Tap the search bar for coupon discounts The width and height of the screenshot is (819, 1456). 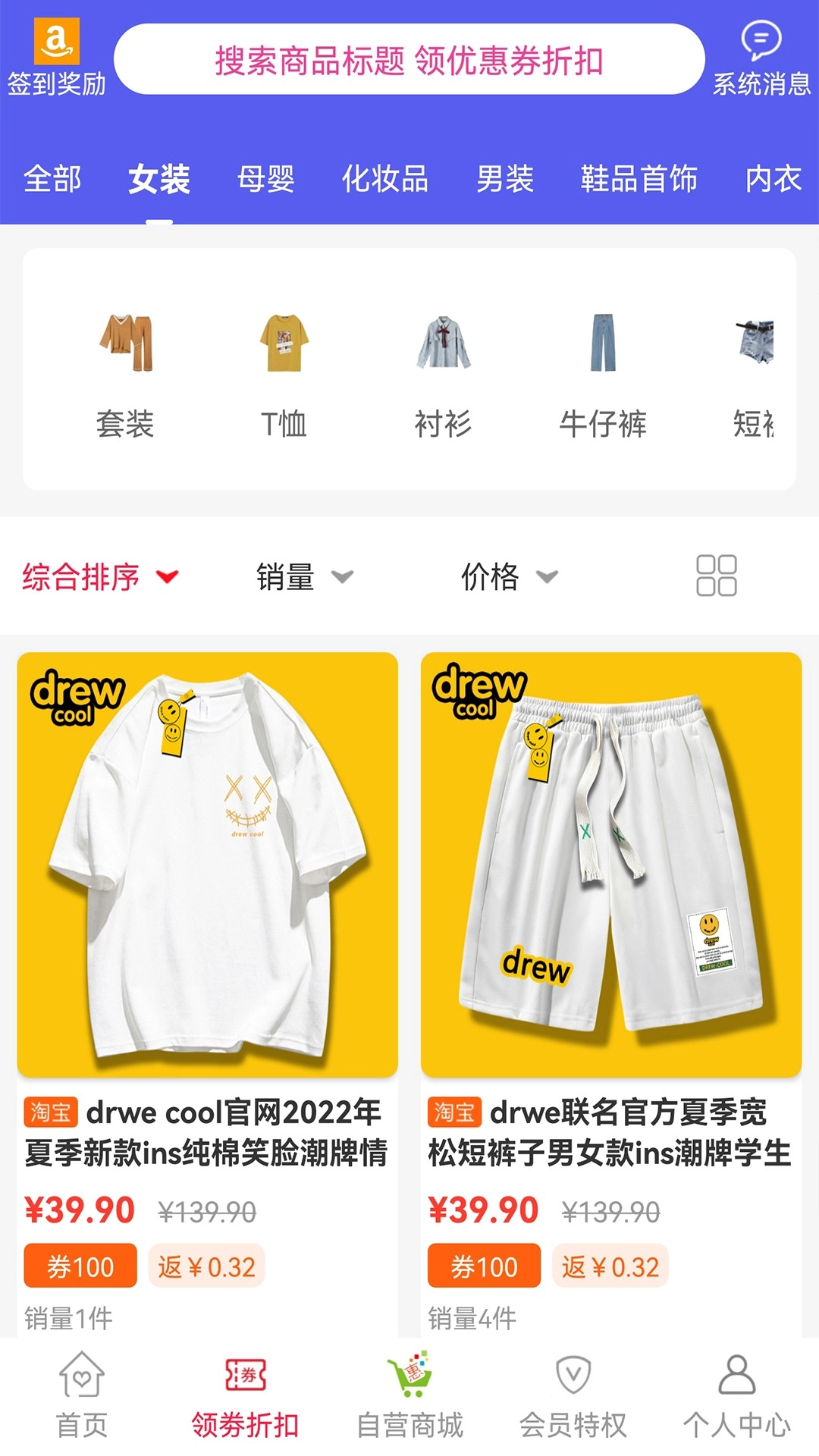coord(409,63)
